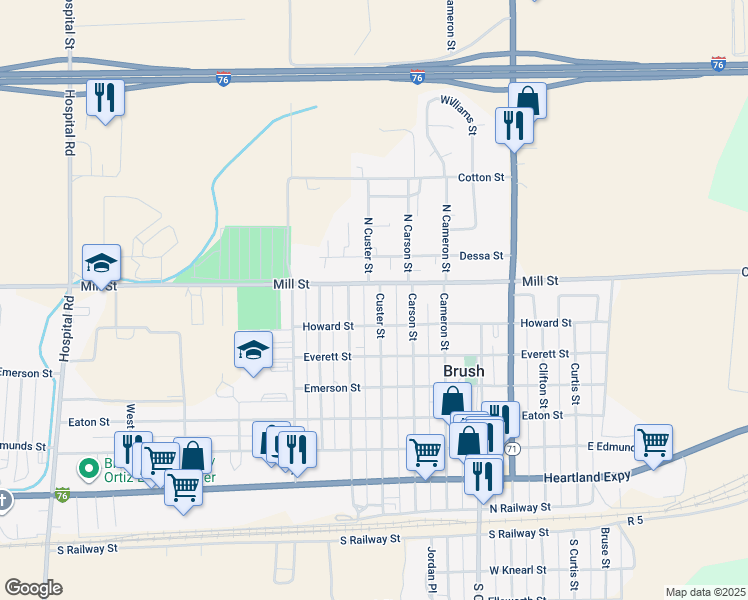748x600 pixels.
Task: Open the restaurant marker below Williams St
Action: (514, 126)
